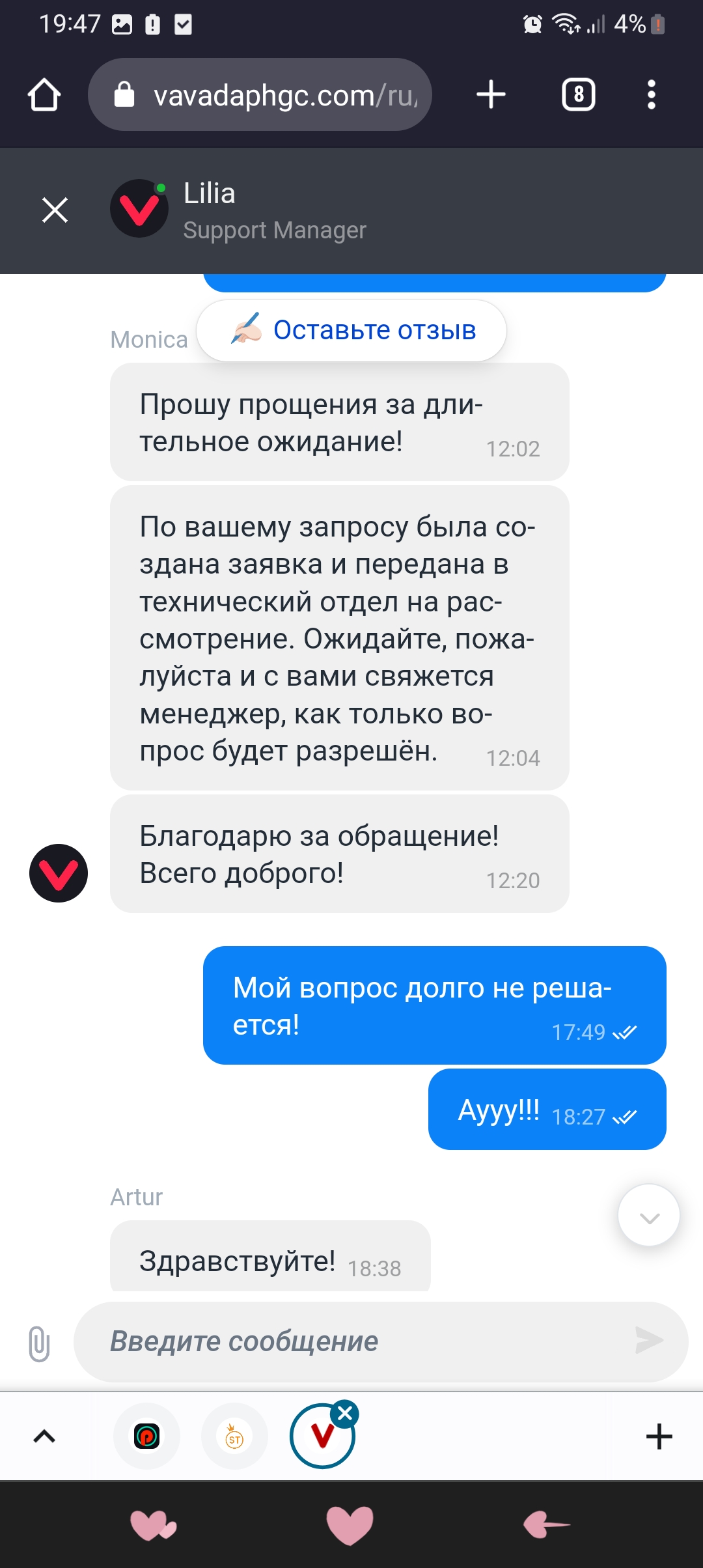
Task: Add a tab from the bottom strip
Action: pyautogui.click(x=659, y=1436)
